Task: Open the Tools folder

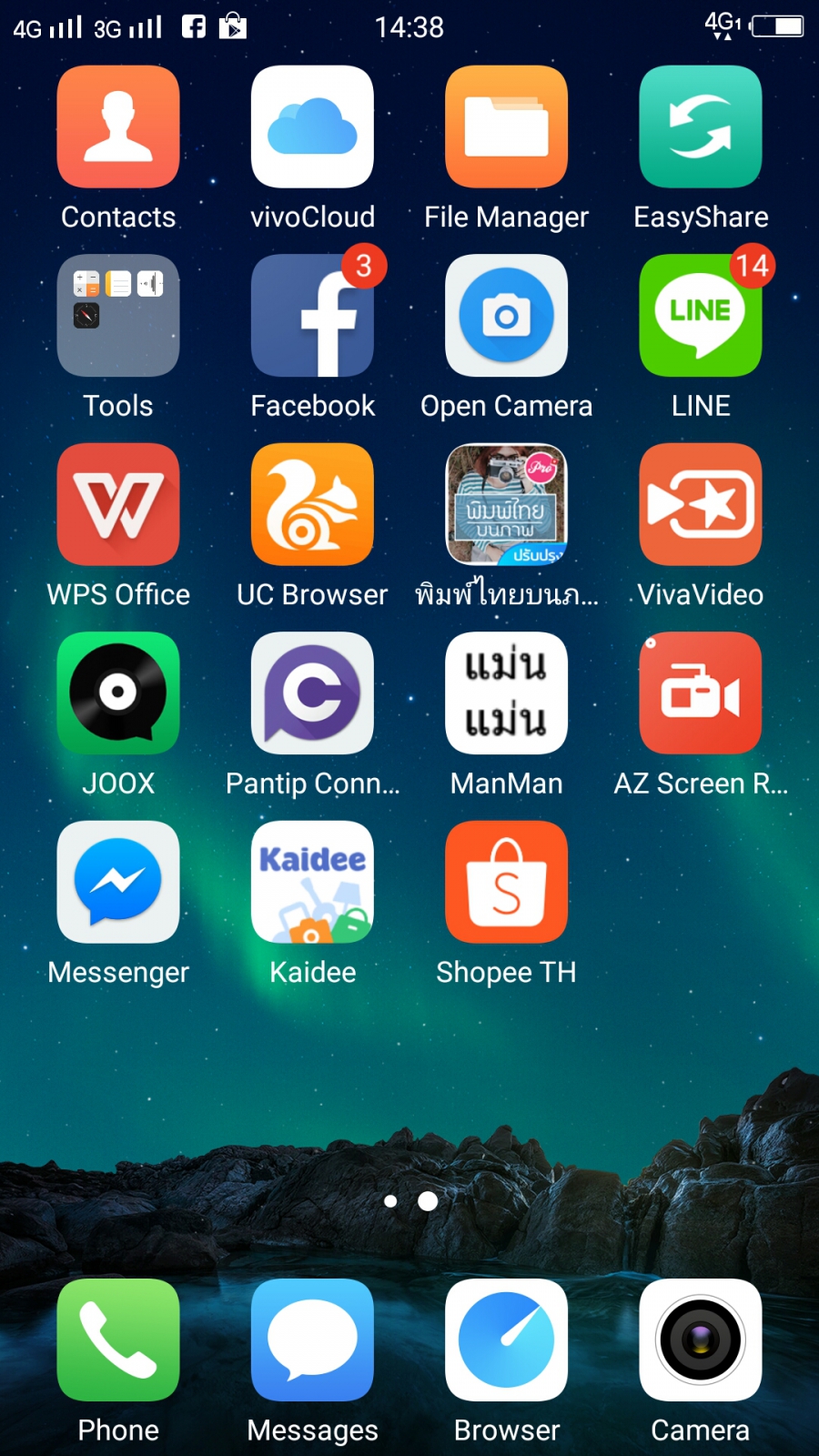Action: 118,316
